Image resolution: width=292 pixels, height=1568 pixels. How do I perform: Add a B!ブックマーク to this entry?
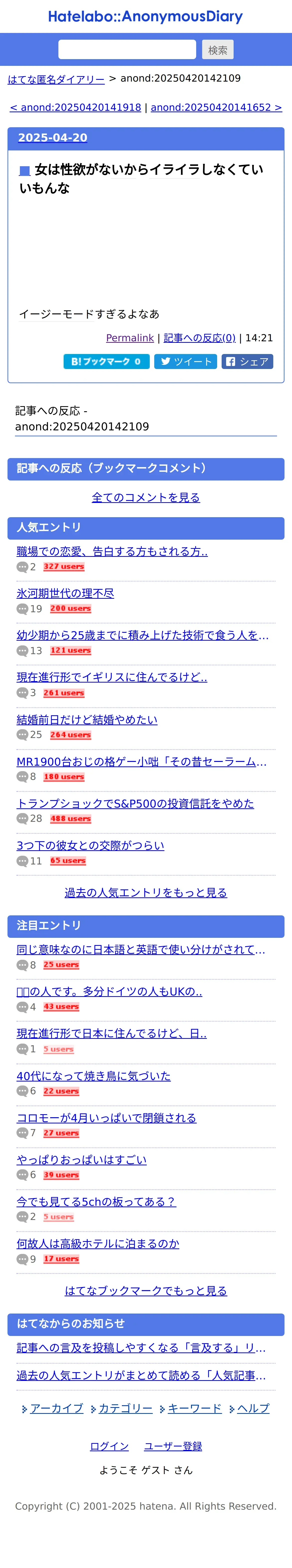click(x=107, y=362)
